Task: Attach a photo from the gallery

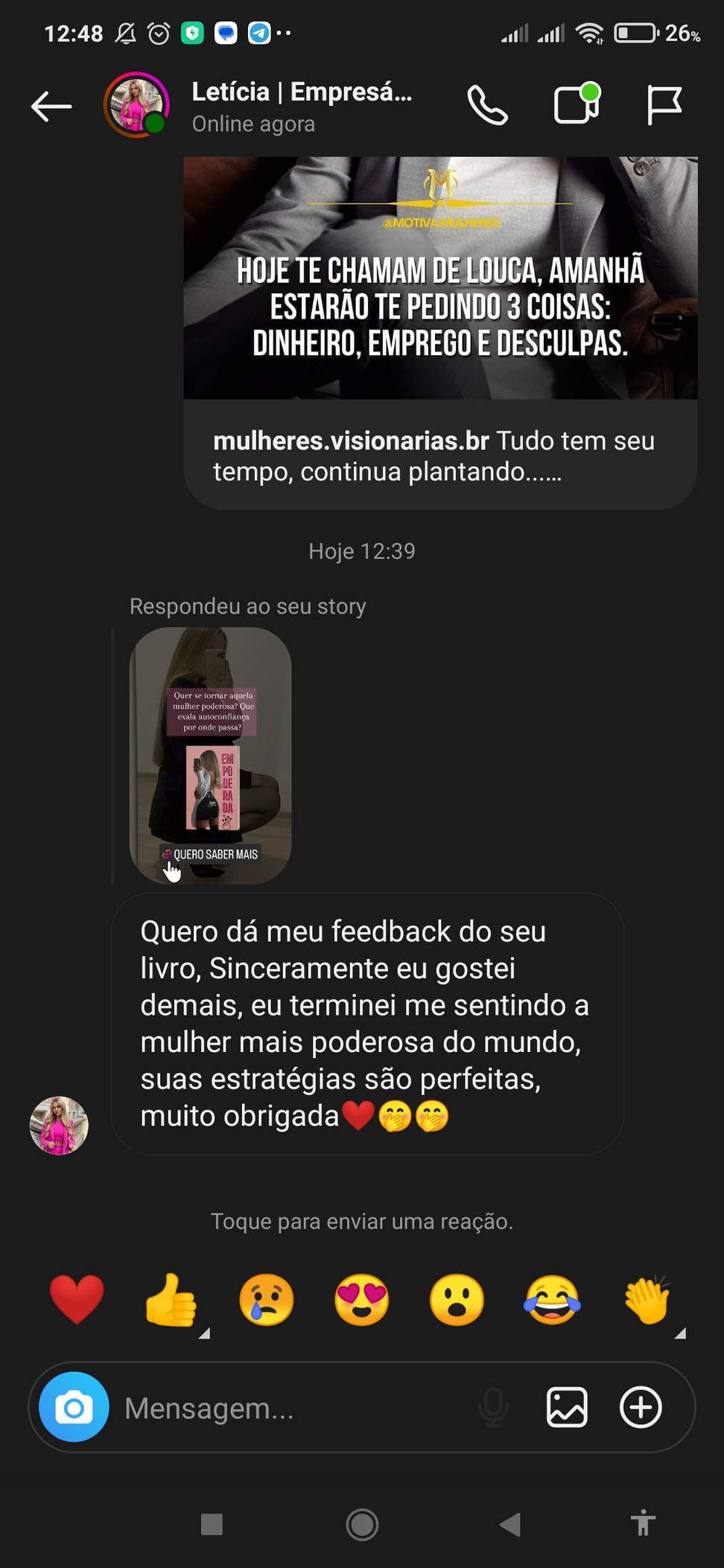Action: [x=567, y=1407]
